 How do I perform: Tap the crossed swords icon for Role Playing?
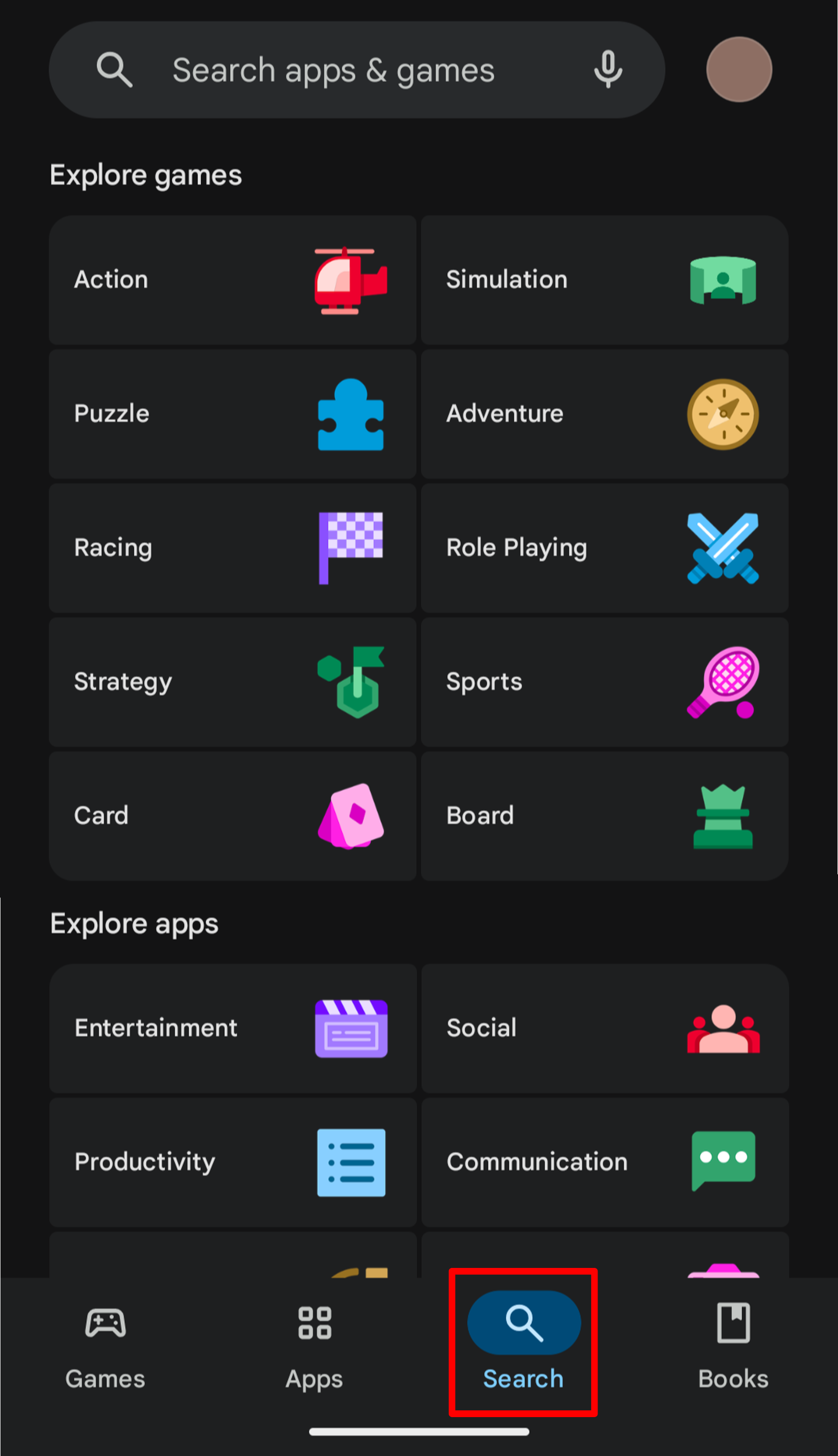point(723,548)
